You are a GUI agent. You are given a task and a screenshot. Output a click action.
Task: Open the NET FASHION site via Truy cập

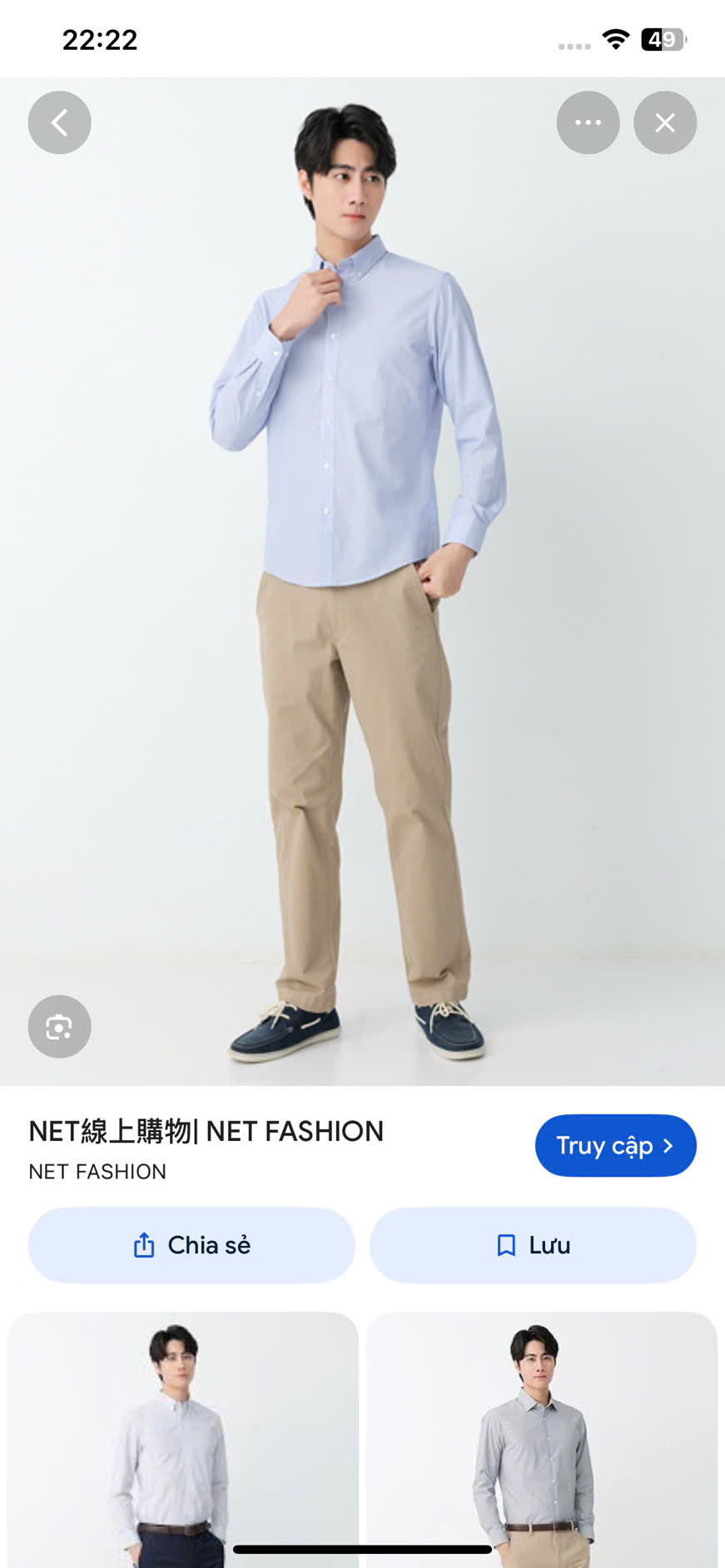[615, 1145]
